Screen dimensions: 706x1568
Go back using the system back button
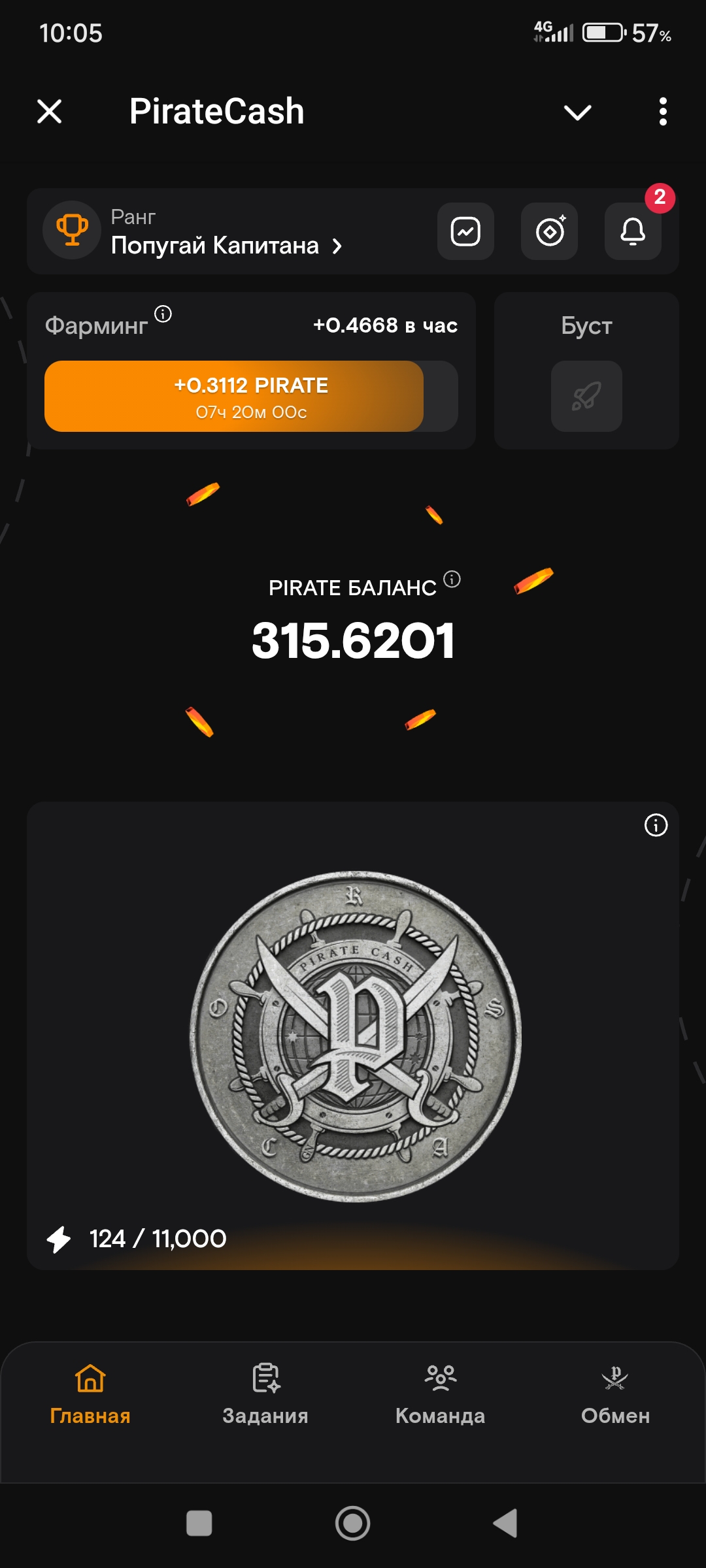coord(505,1524)
